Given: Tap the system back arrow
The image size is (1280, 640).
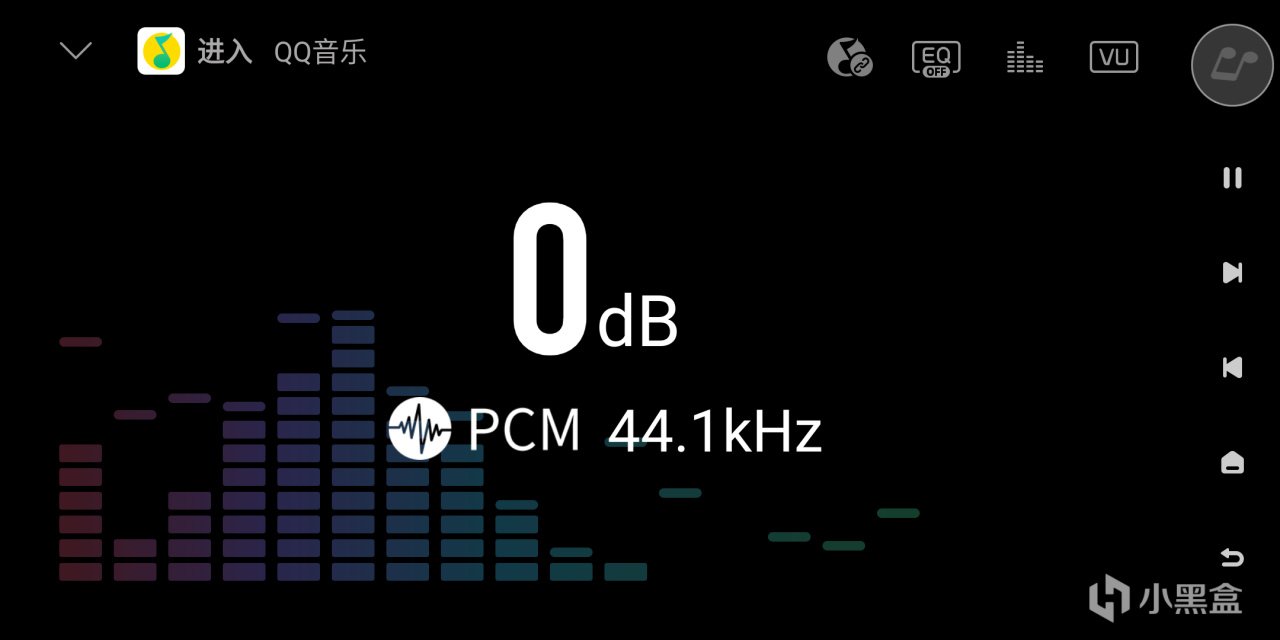Looking at the screenshot, I should (x=1232, y=557).
